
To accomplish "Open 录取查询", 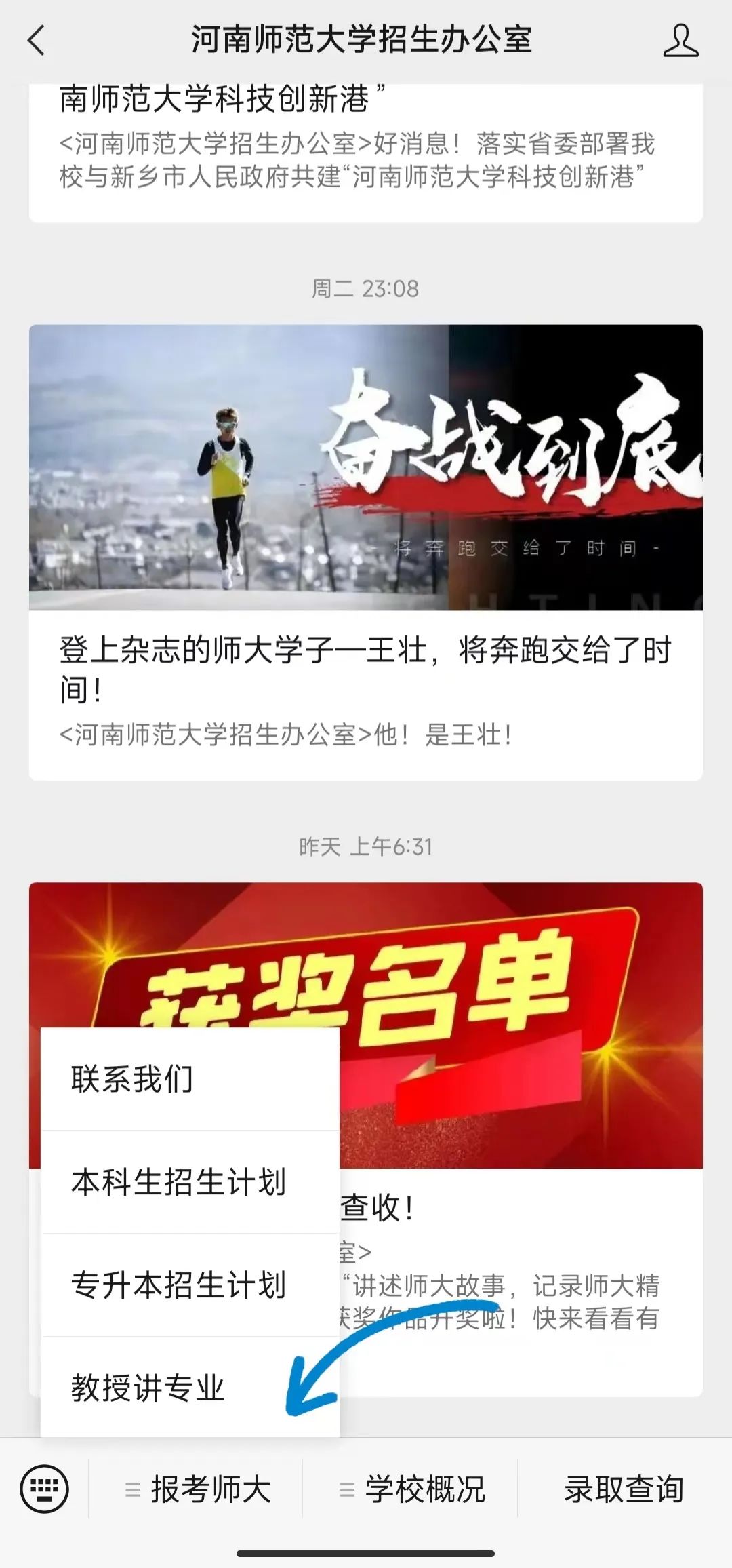I will coord(624,1490).
